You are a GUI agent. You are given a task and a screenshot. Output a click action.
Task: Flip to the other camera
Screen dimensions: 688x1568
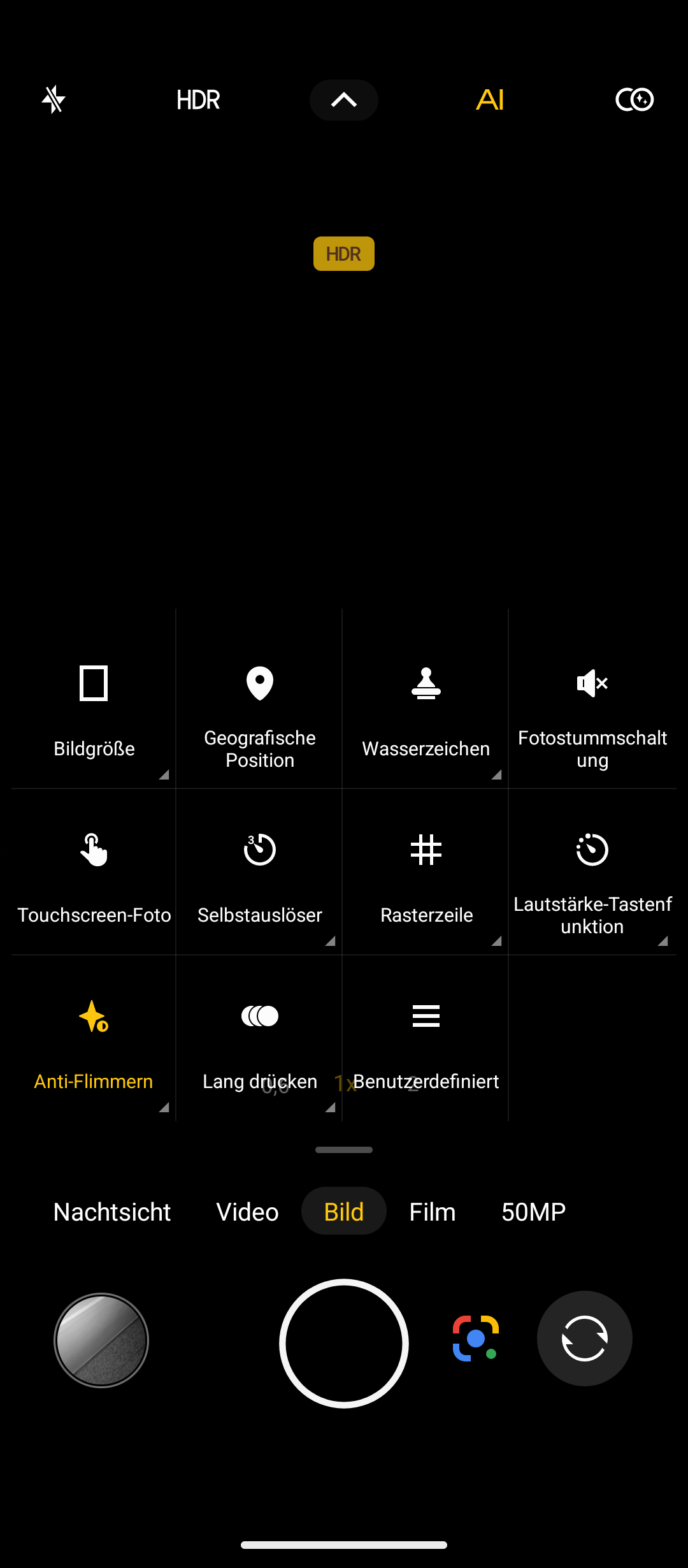[584, 1339]
